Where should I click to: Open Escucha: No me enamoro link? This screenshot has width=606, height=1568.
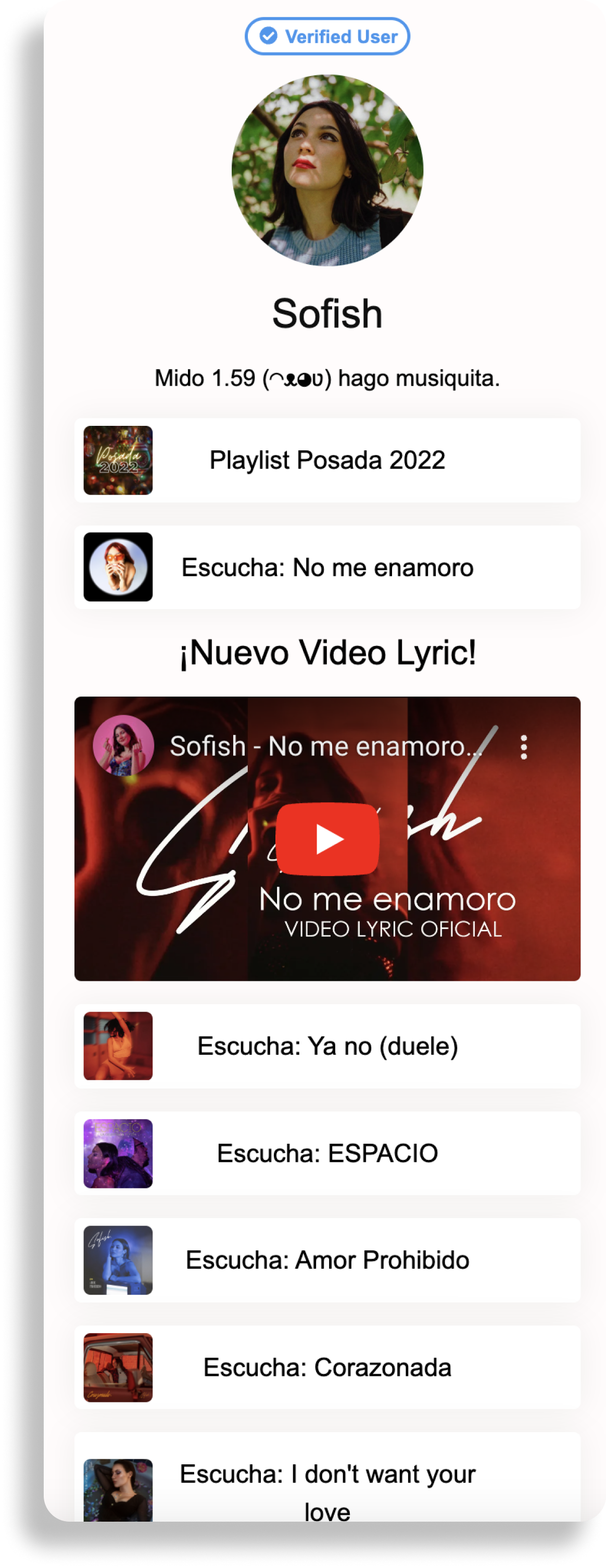[x=327, y=567]
